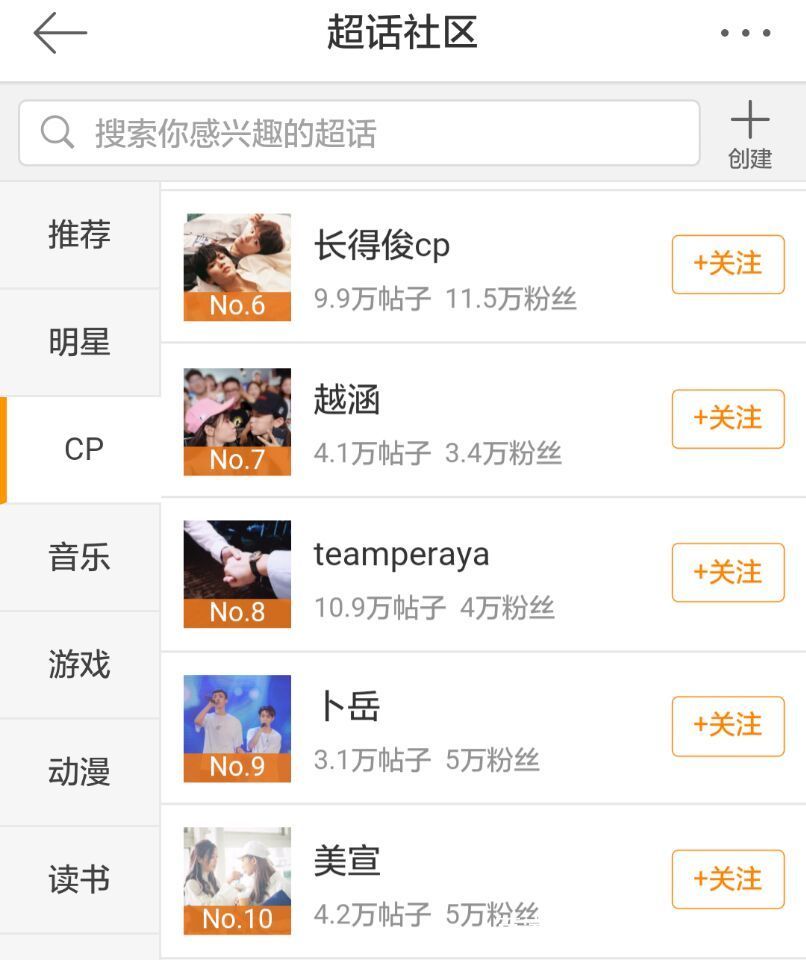Open the 动漫 category
The width and height of the screenshot is (806, 960).
(80, 772)
